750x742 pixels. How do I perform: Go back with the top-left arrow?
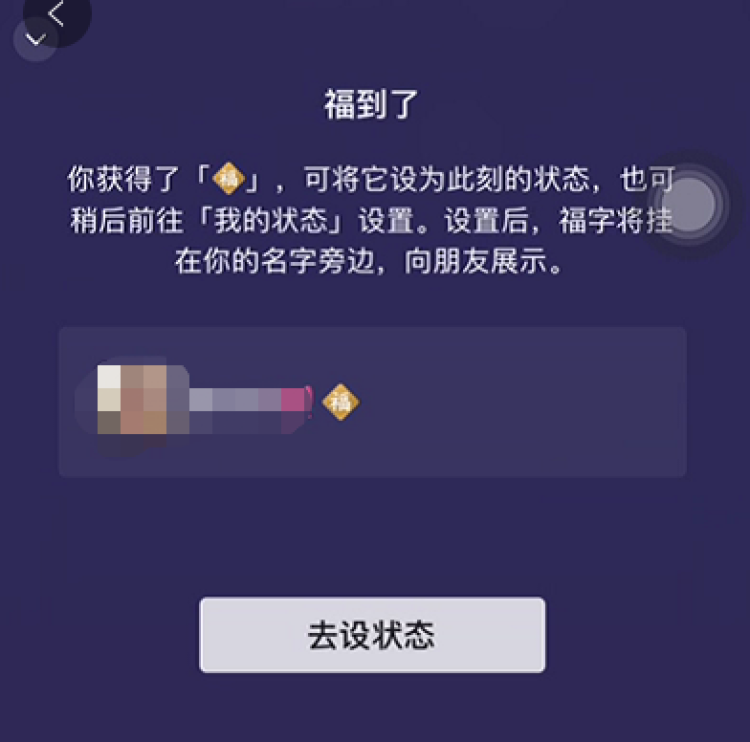[x=57, y=14]
